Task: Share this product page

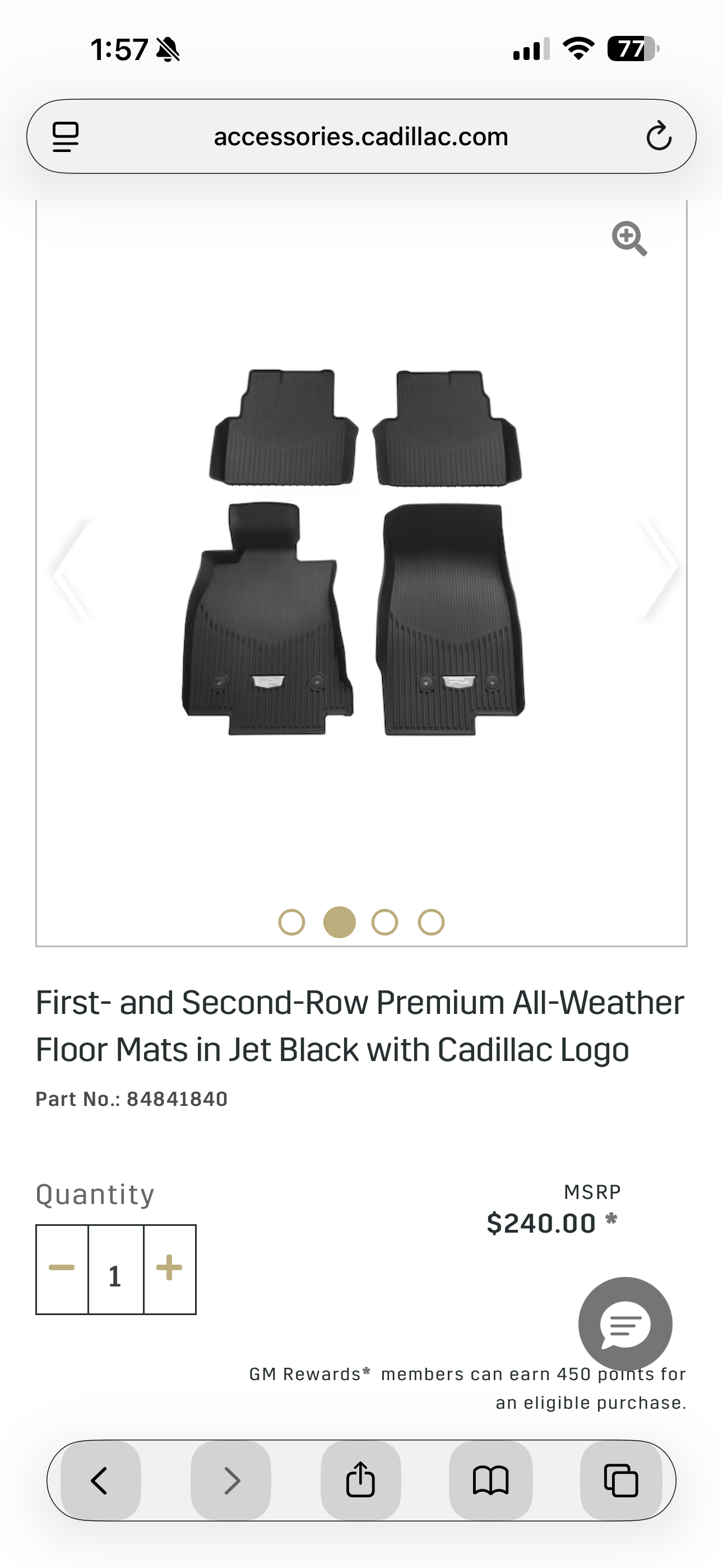Action: (x=360, y=1481)
